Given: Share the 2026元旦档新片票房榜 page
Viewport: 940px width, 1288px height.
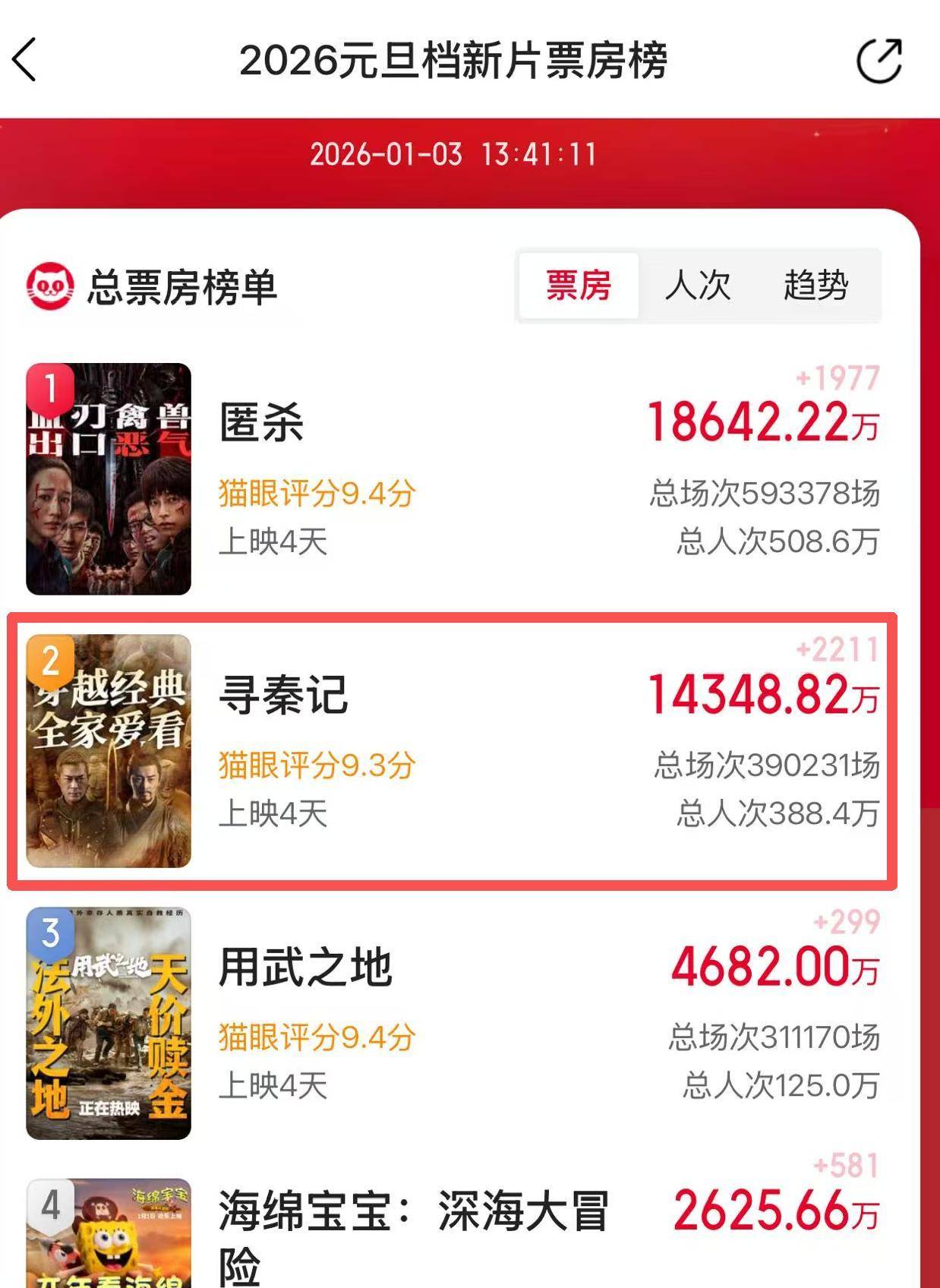Looking at the screenshot, I should 878,60.
